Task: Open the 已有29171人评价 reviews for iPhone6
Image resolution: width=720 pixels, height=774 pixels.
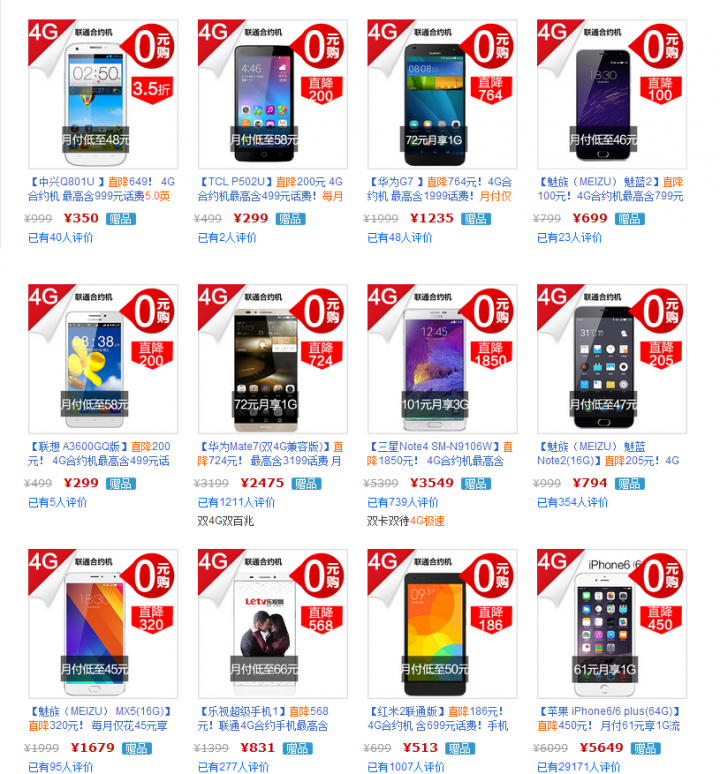Action: point(579,767)
